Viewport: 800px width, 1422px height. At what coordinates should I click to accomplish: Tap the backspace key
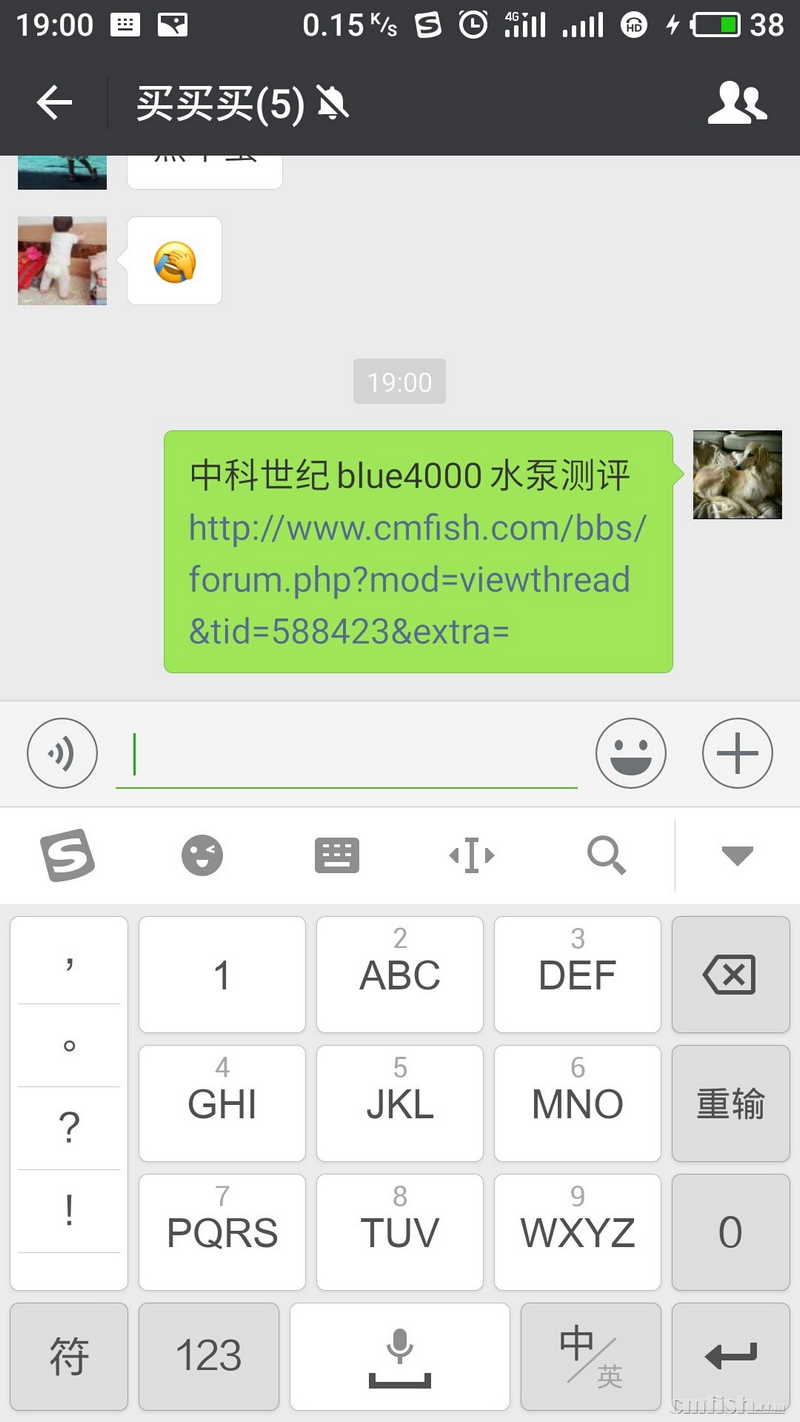[x=730, y=974]
